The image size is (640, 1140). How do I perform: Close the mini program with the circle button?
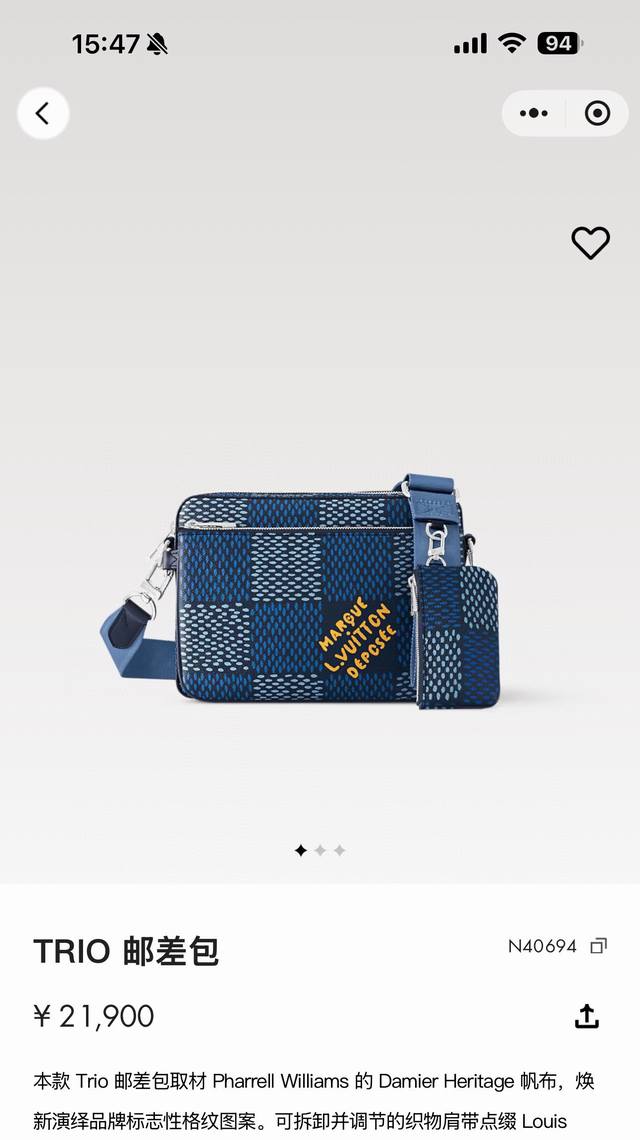coord(597,113)
